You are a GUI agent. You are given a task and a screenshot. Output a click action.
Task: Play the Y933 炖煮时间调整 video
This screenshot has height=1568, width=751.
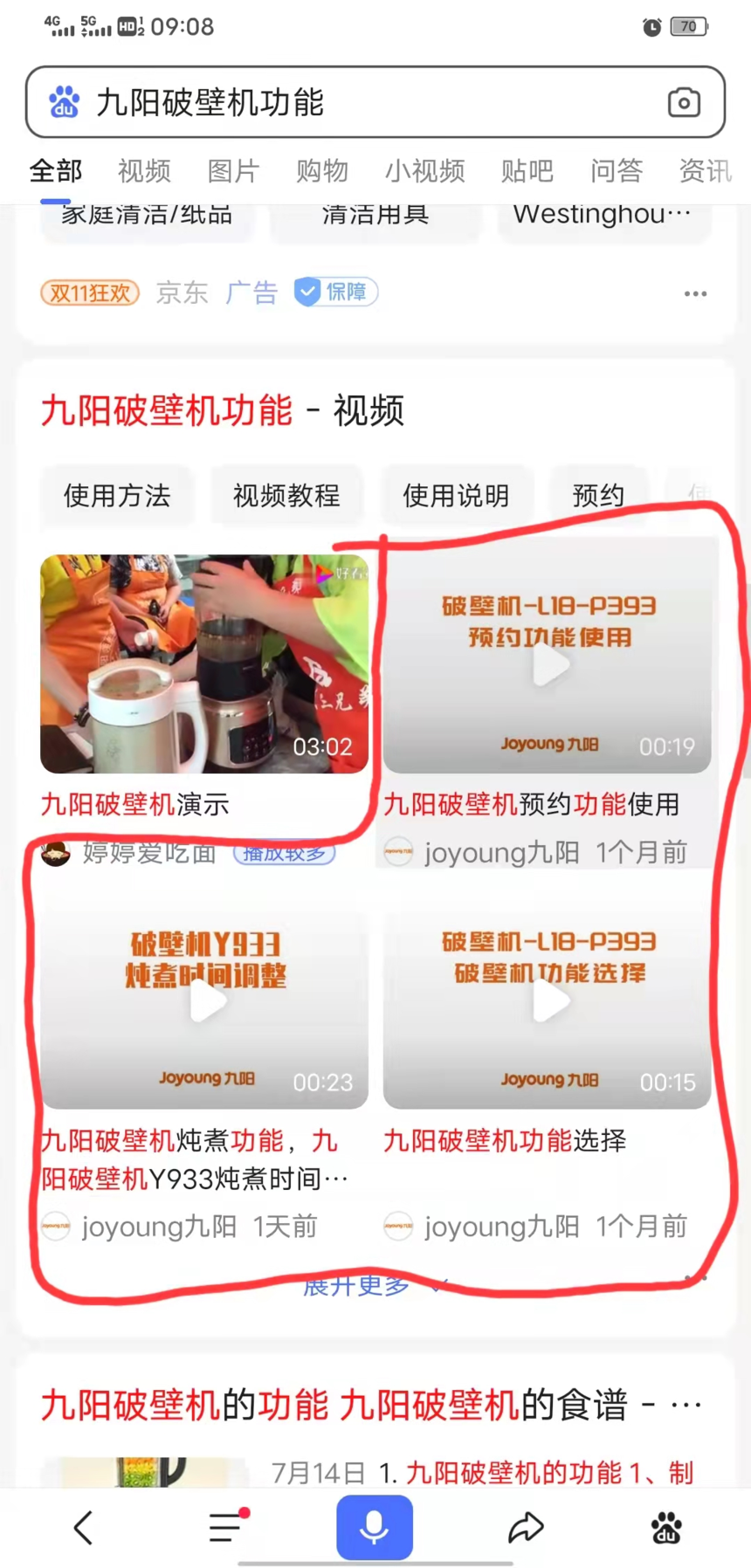point(204,1001)
